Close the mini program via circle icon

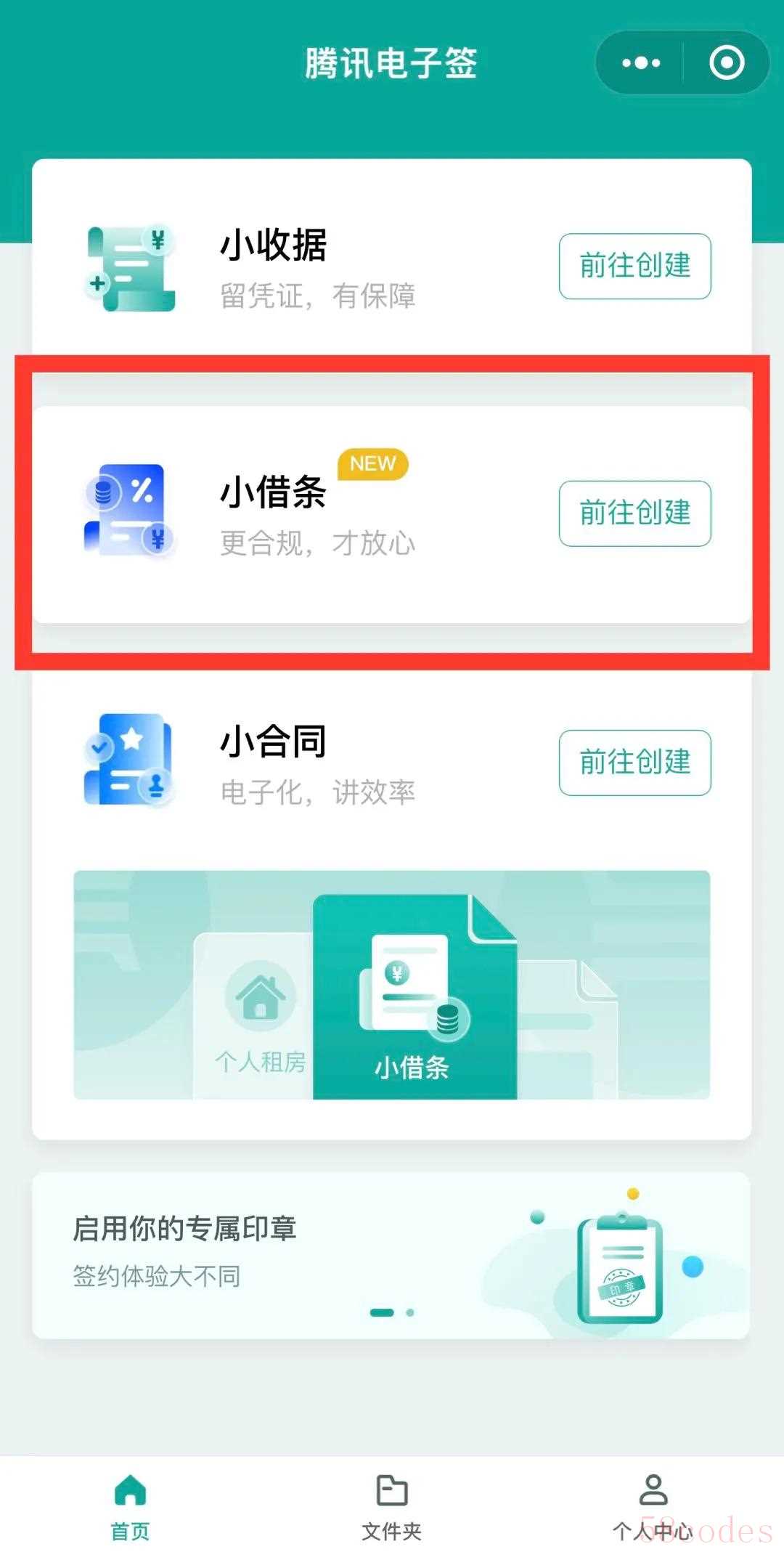tap(727, 63)
